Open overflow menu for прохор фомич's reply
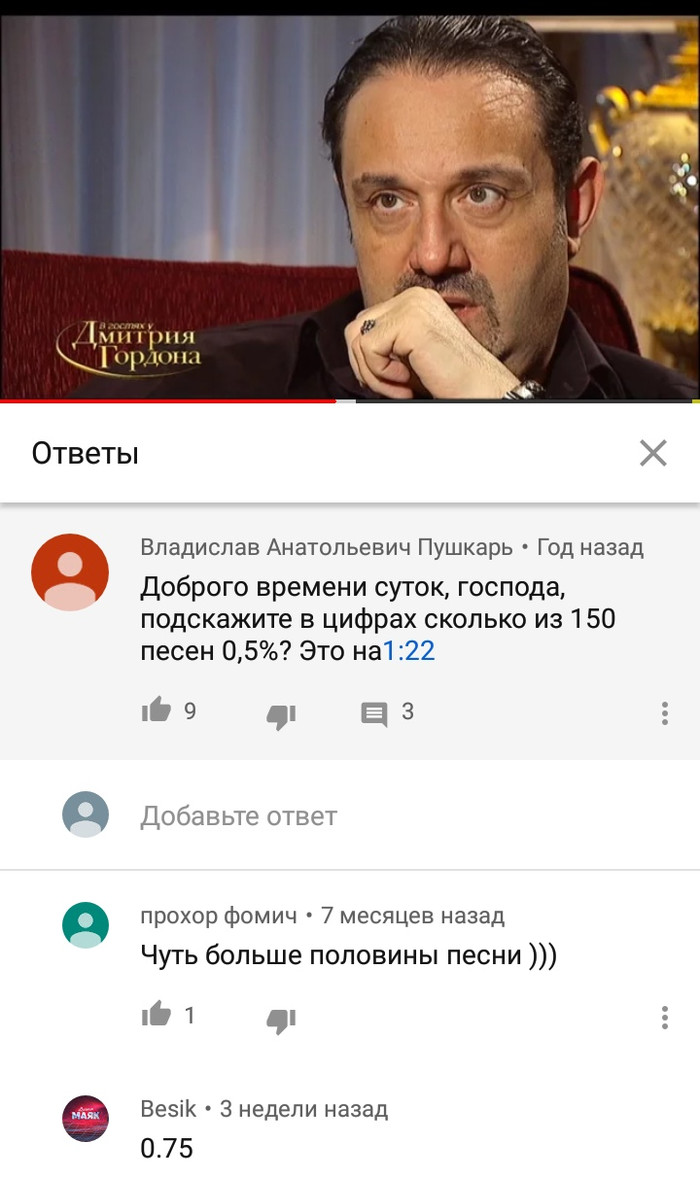Screen dimensions: 700x1177 point(664,1017)
